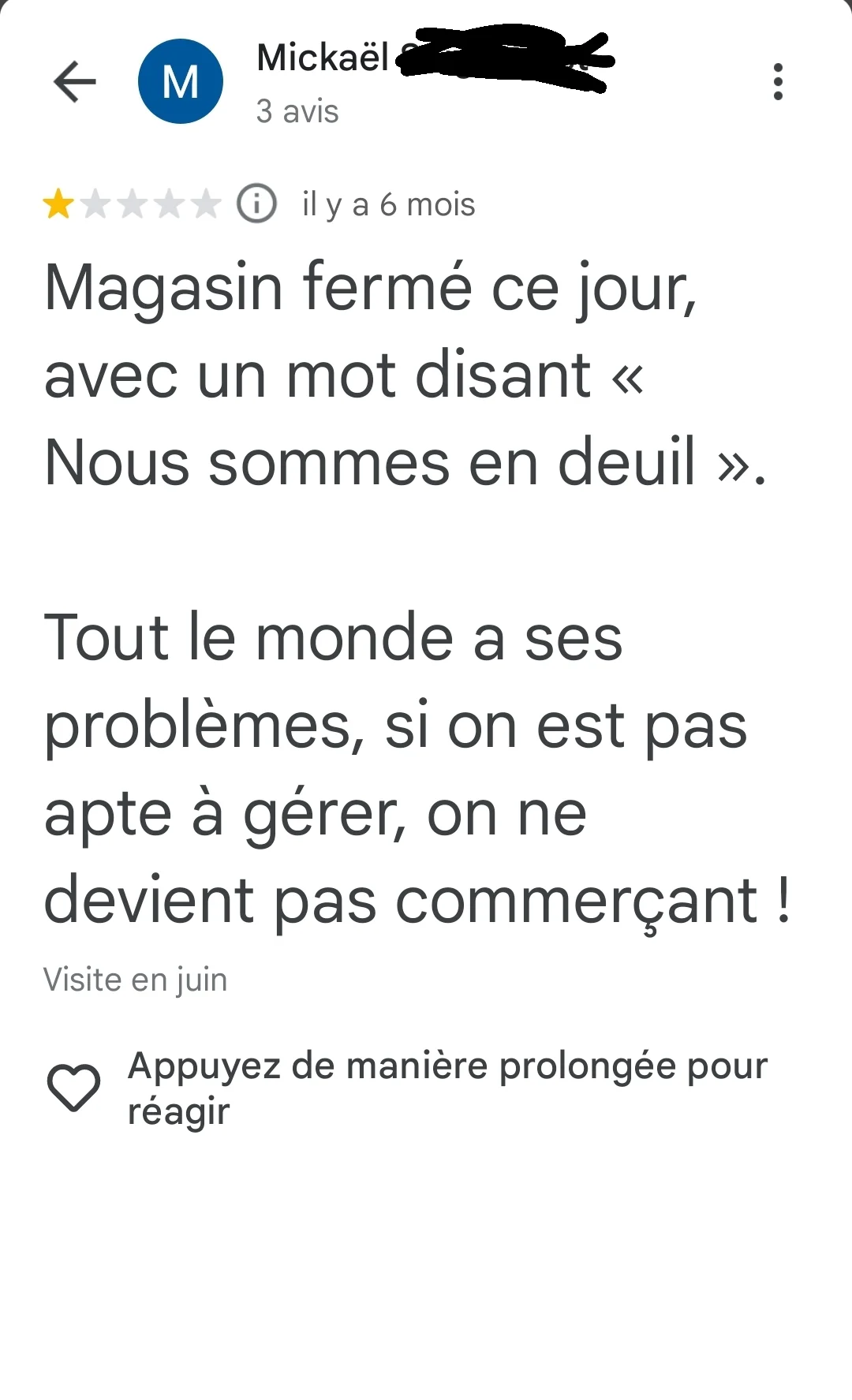Go back with the arrow icon
The height and width of the screenshot is (1400, 852).
[x=74, y=81]
